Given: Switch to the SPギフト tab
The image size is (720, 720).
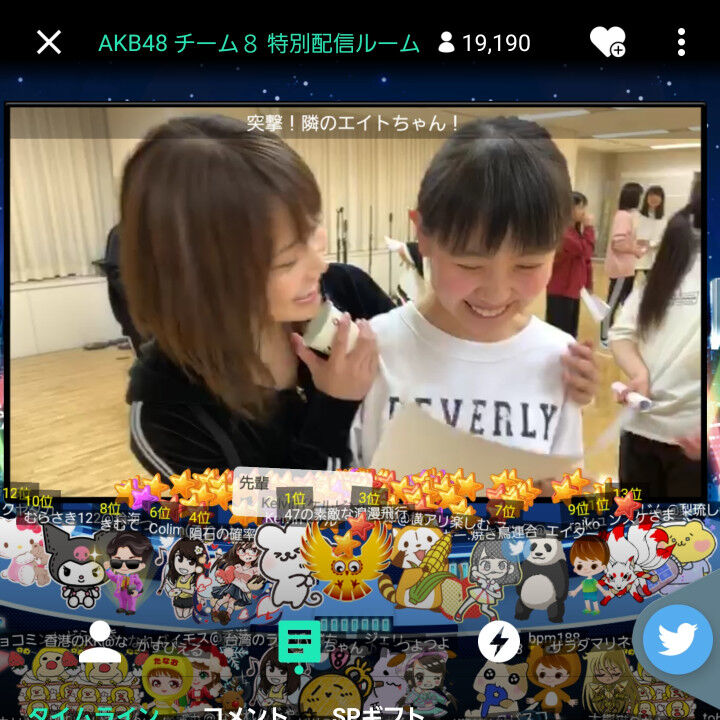Looking at the screenshot, I should pyautogui.click(x=378, y=712).
